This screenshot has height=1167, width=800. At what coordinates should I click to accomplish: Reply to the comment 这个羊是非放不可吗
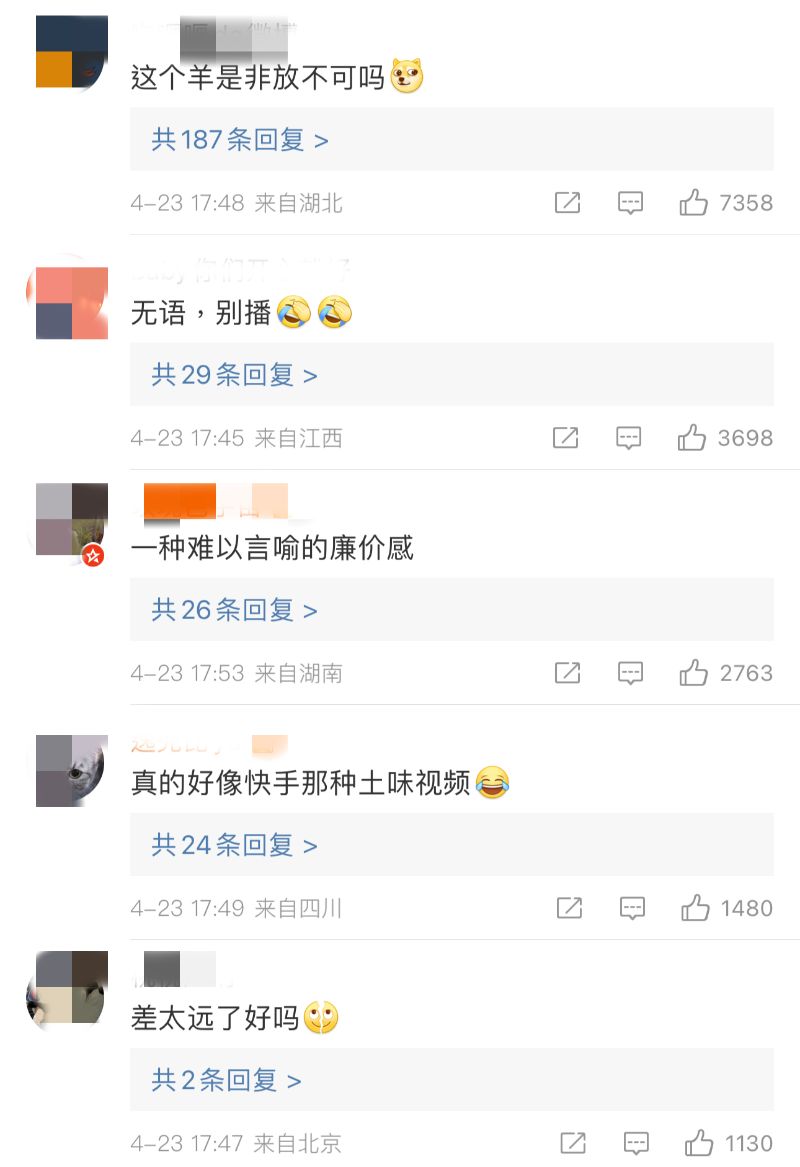[x=630, y=203]
